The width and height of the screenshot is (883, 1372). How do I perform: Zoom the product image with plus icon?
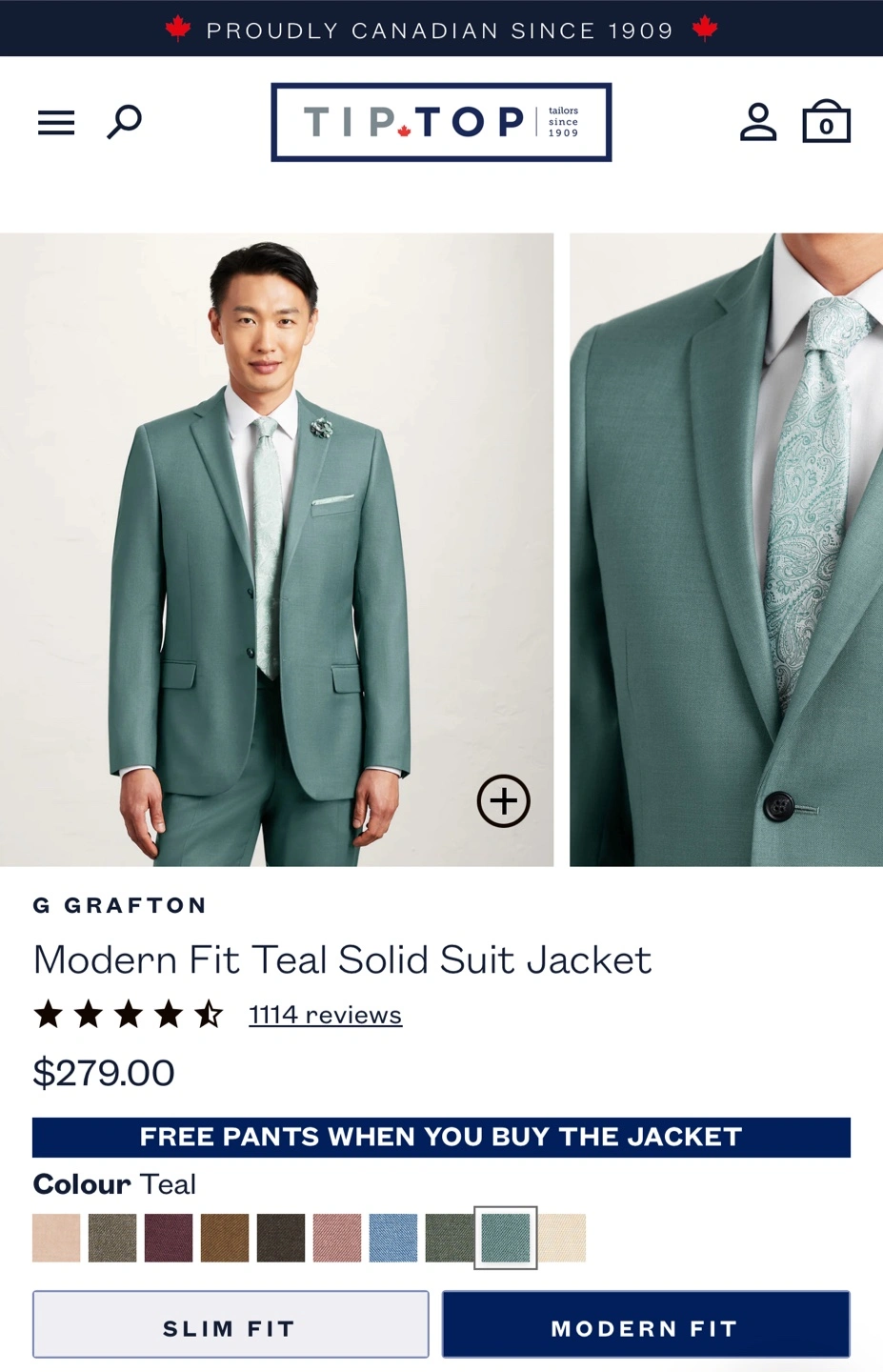(503, 801)
